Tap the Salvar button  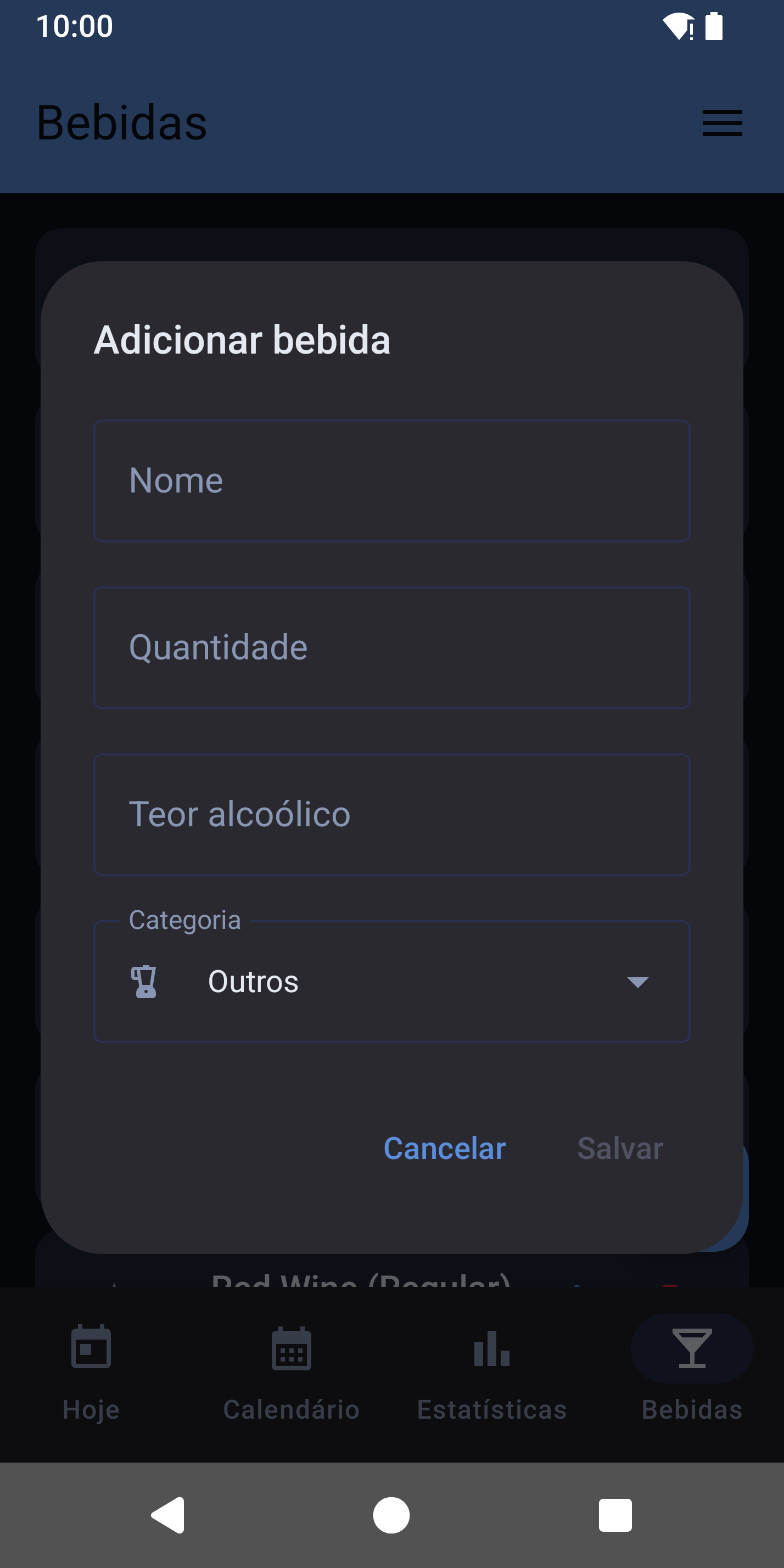(x=620, y=1148)
